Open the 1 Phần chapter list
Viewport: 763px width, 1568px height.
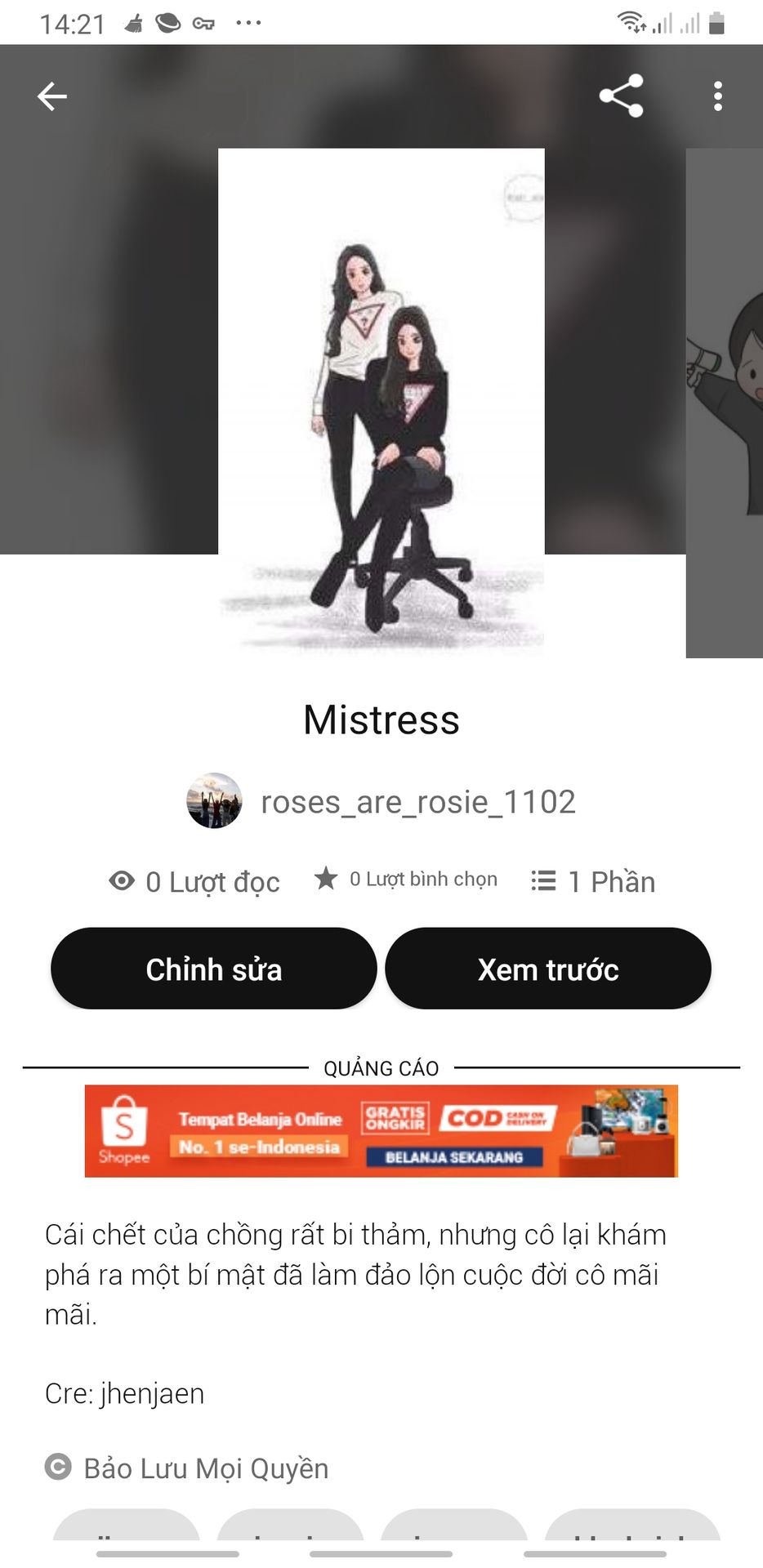594,881
